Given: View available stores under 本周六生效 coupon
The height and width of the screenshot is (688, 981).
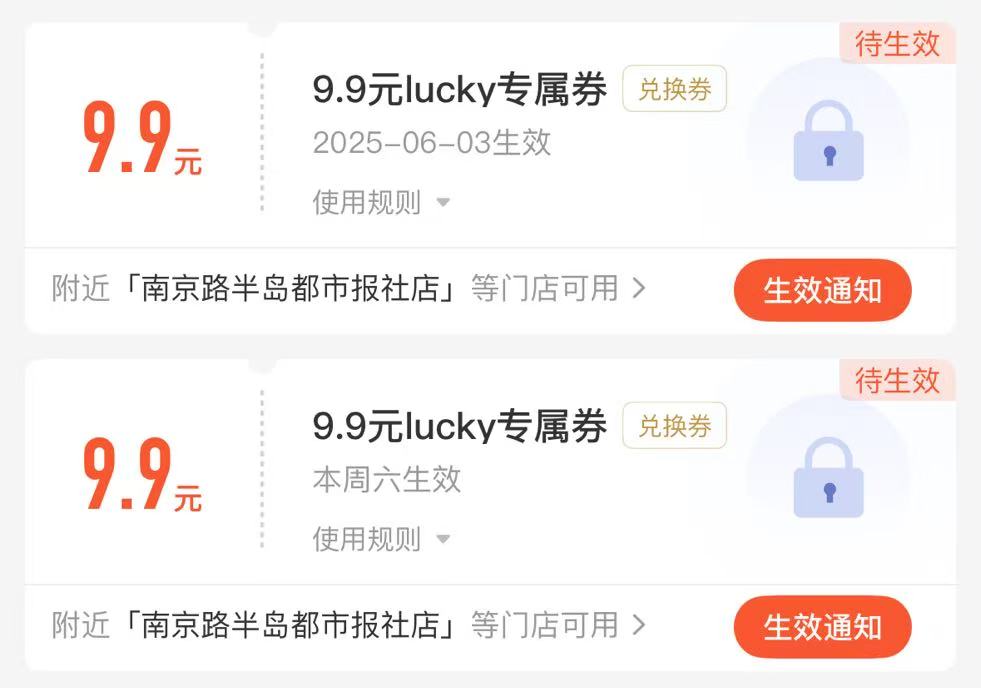Looking at the screenshot, I should [x=349, y=627].
